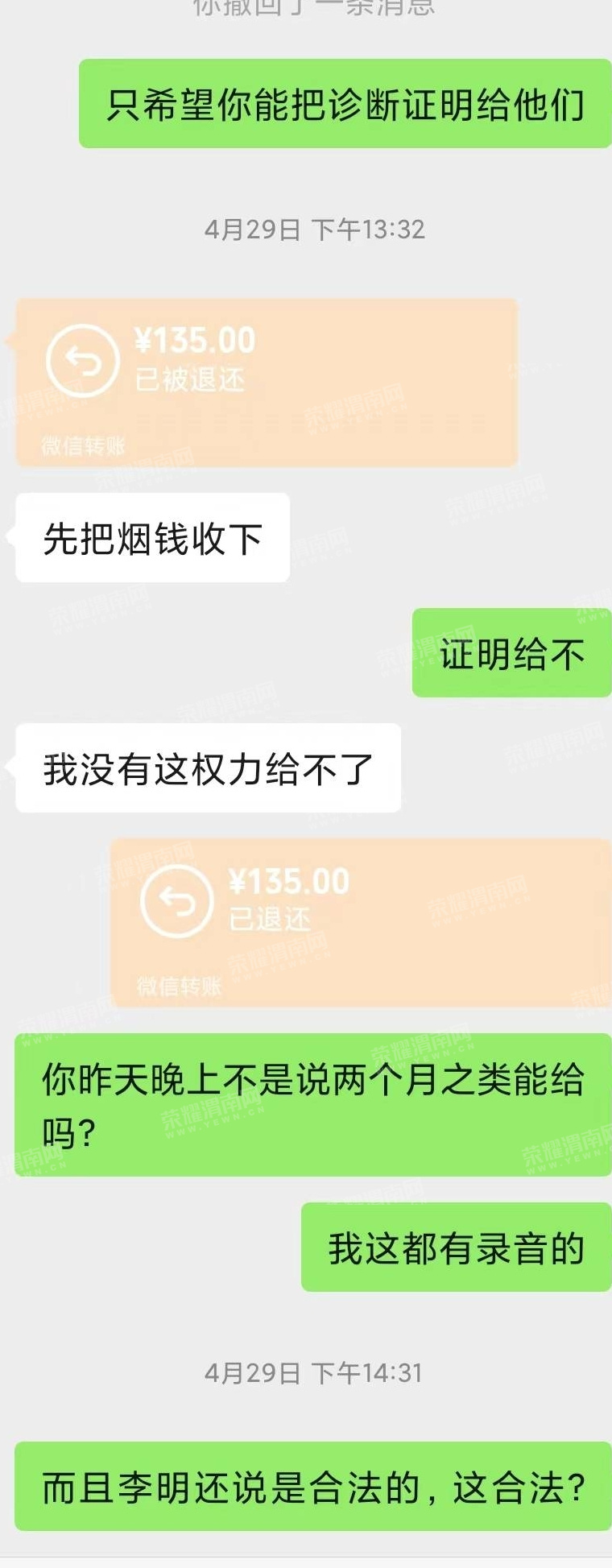
Task: Open the ¥135.00 transfer marked 已退还
Action: [x=360, y=922]
